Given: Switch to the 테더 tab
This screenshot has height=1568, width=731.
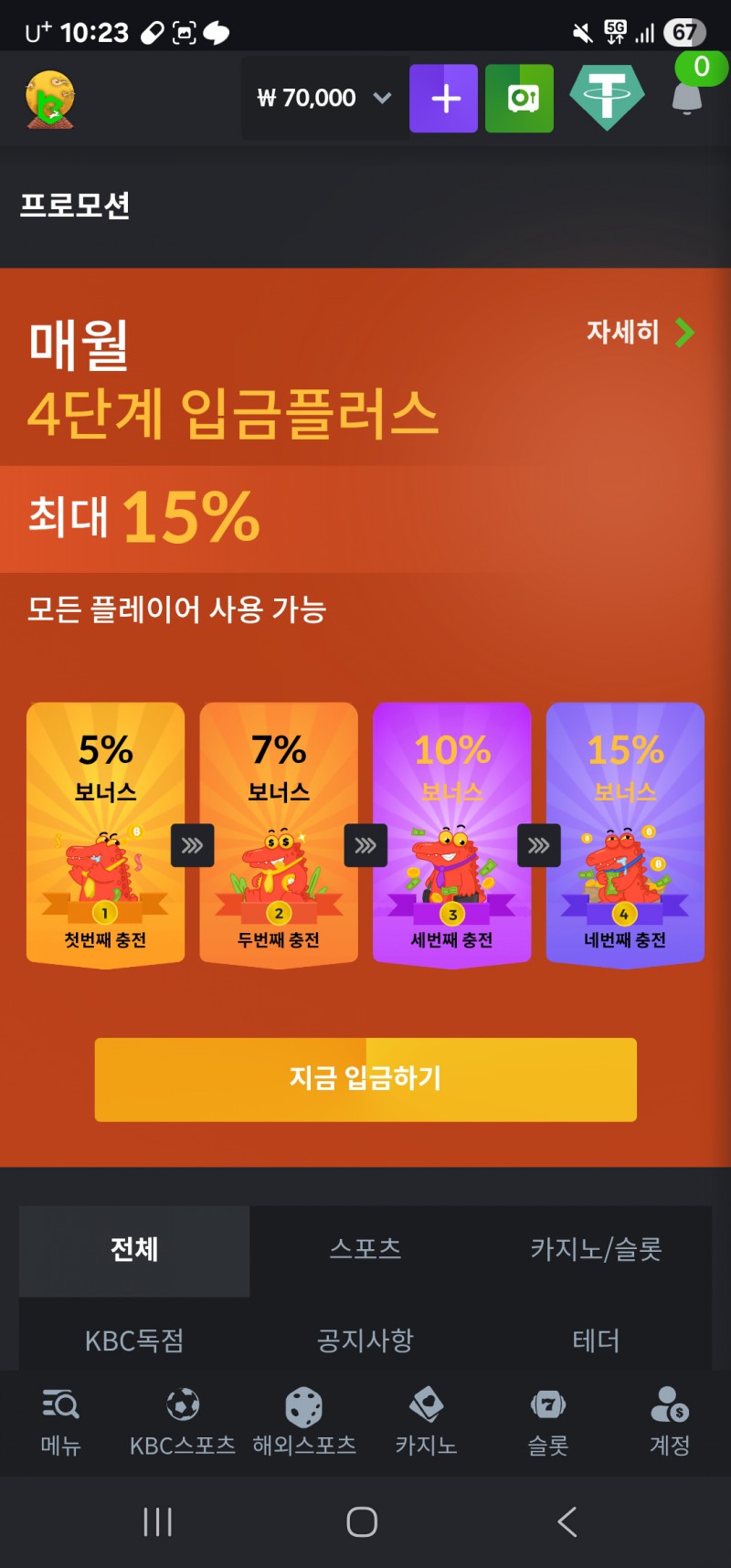Looking at the screenshot, I should (596, 1340).
